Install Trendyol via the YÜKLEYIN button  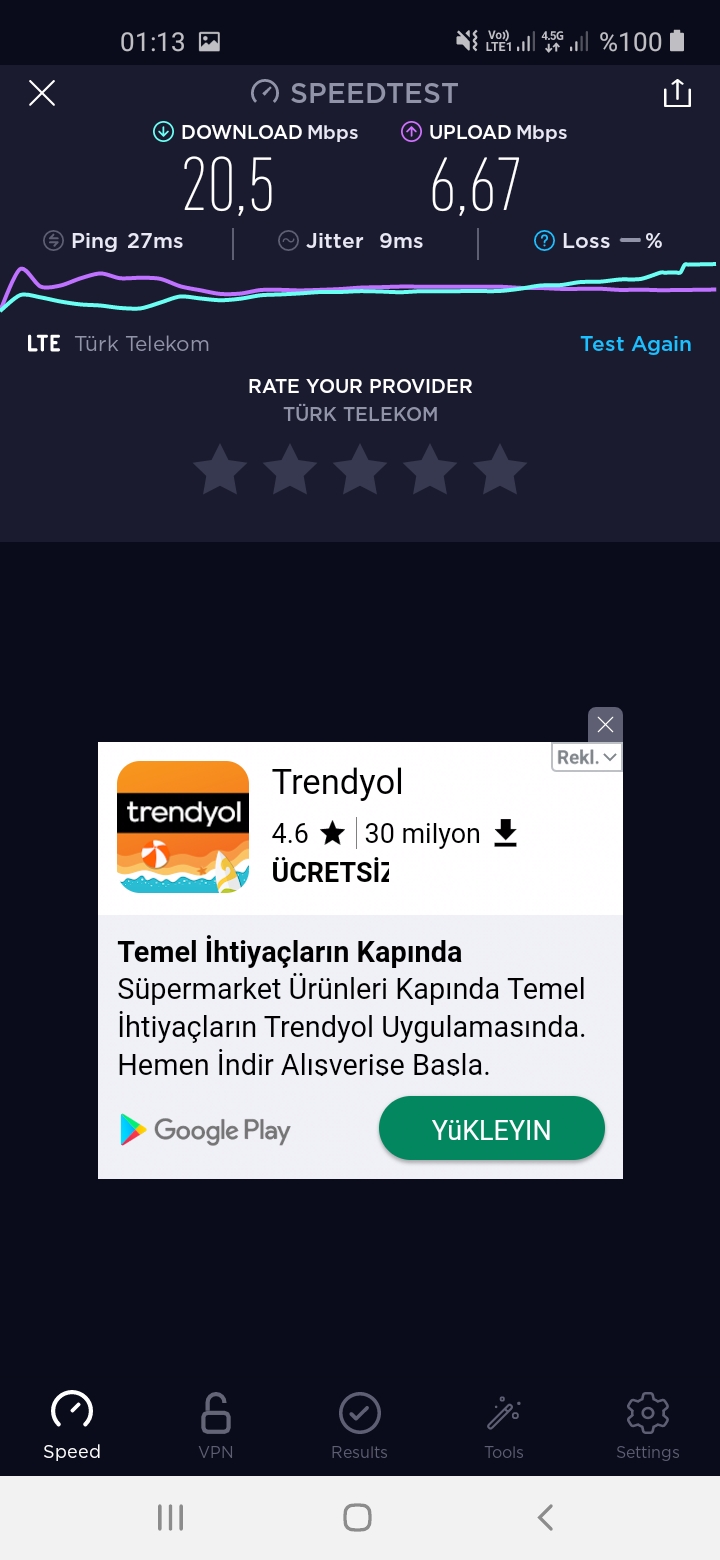click(492, 1129)
